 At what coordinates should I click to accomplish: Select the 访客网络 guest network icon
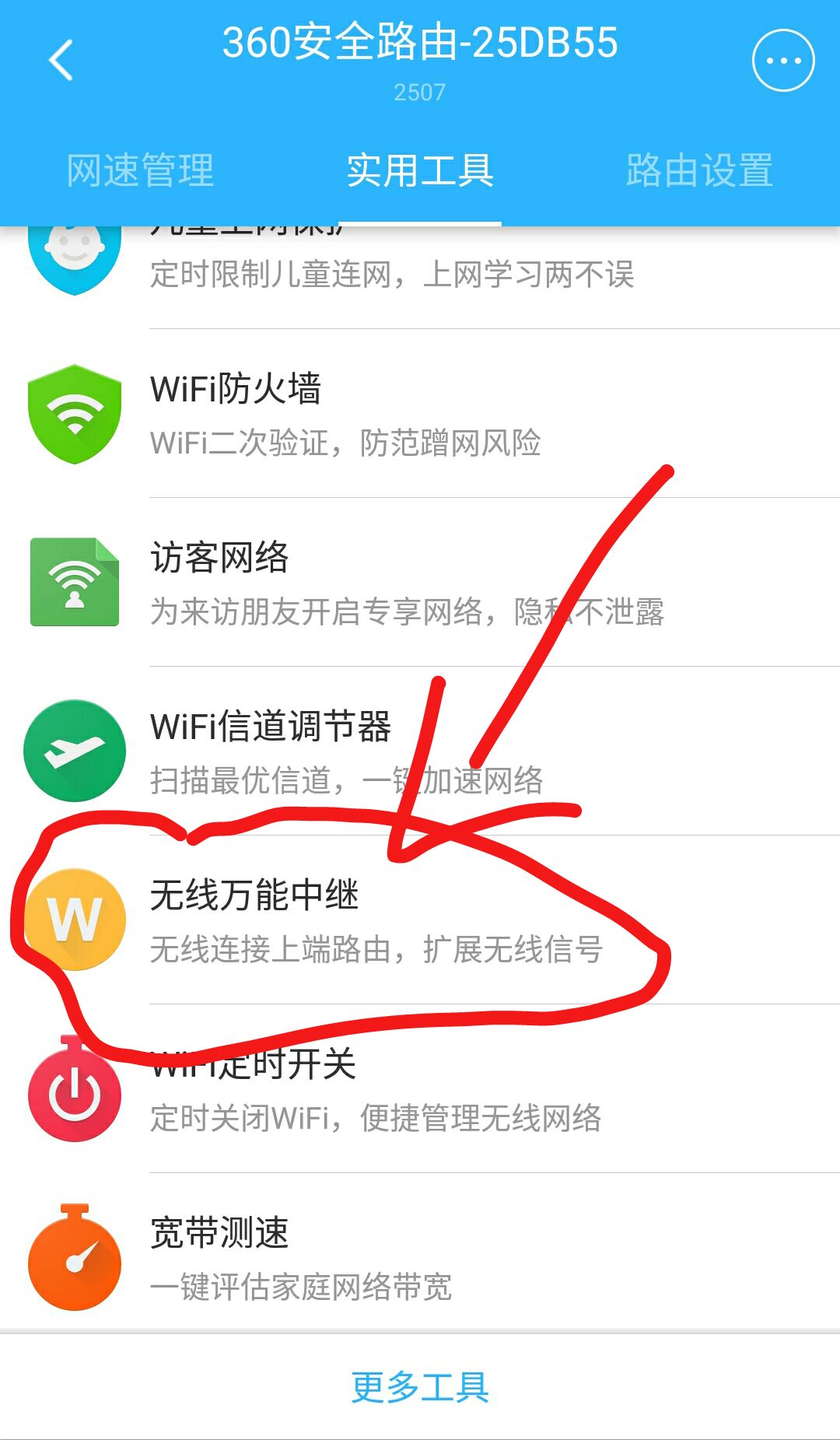point(74,580)
